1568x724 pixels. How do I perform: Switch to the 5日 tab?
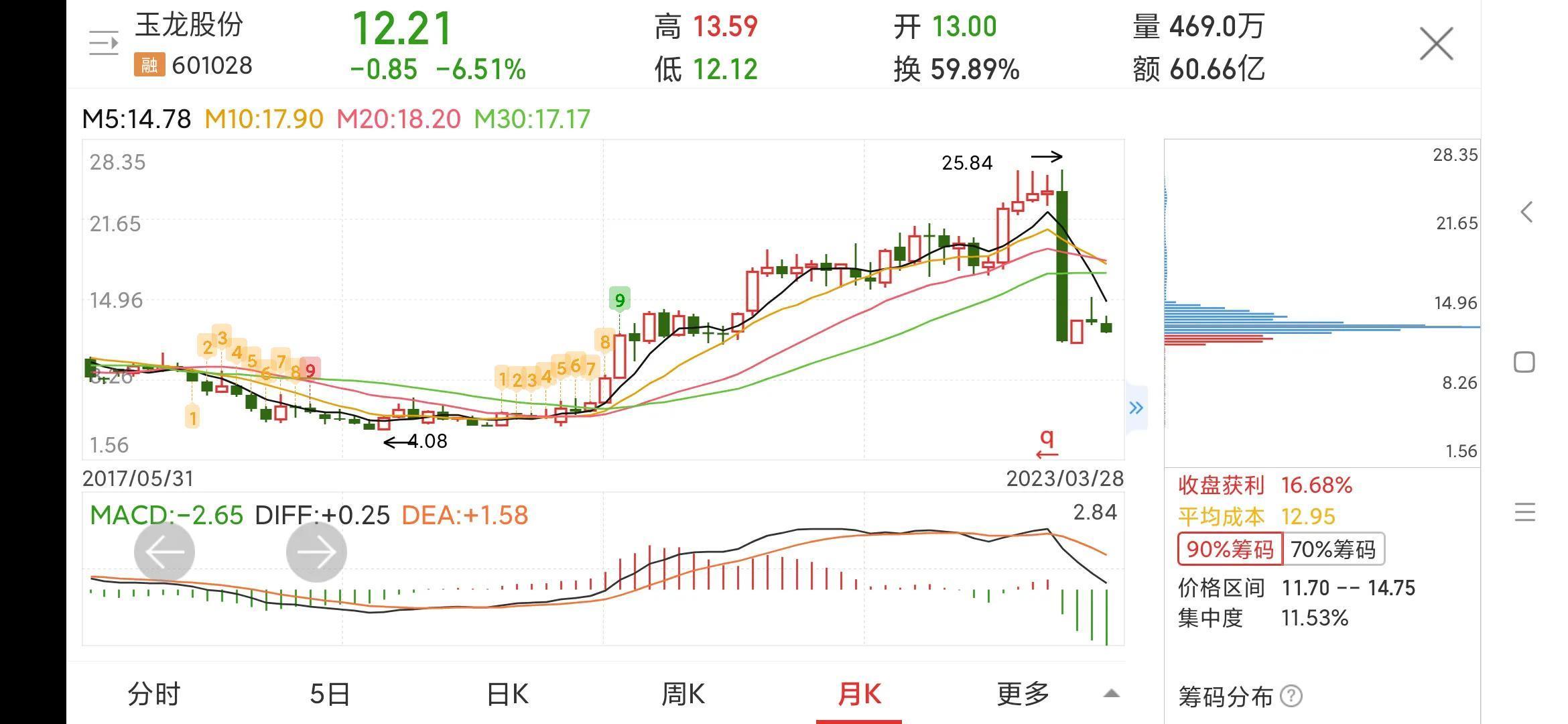point(330,694)
